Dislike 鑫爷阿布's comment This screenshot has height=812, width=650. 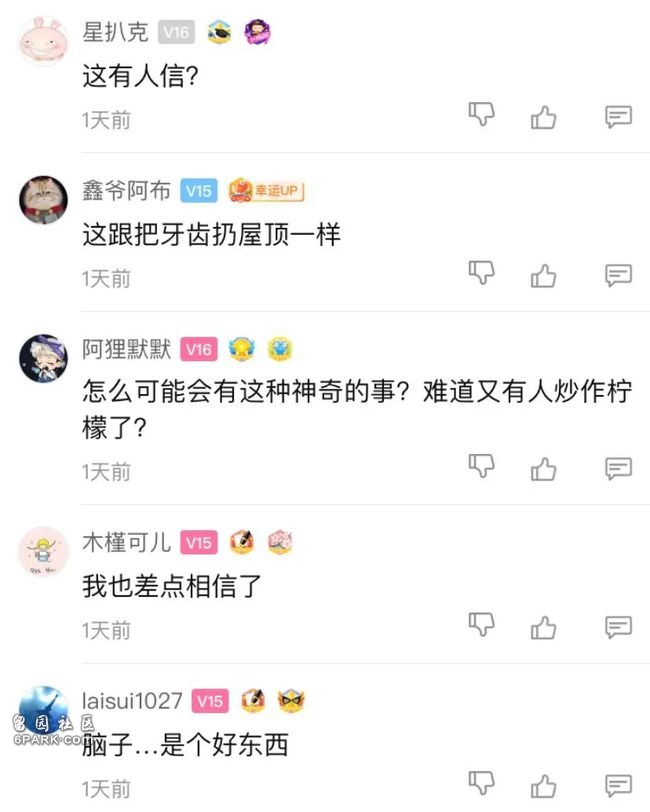(x=482, y=274)
